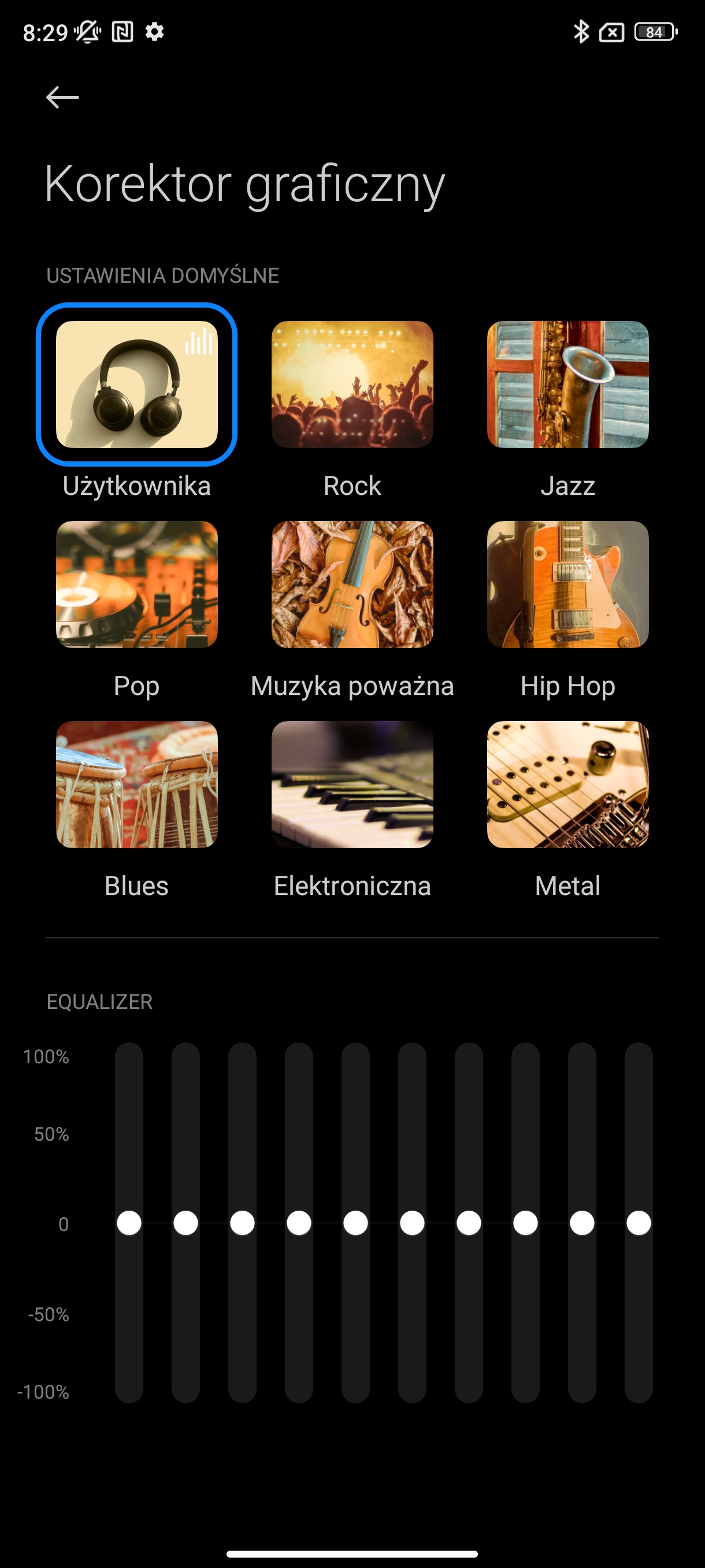Apply the Elektroniczna preset

point(352,785)
